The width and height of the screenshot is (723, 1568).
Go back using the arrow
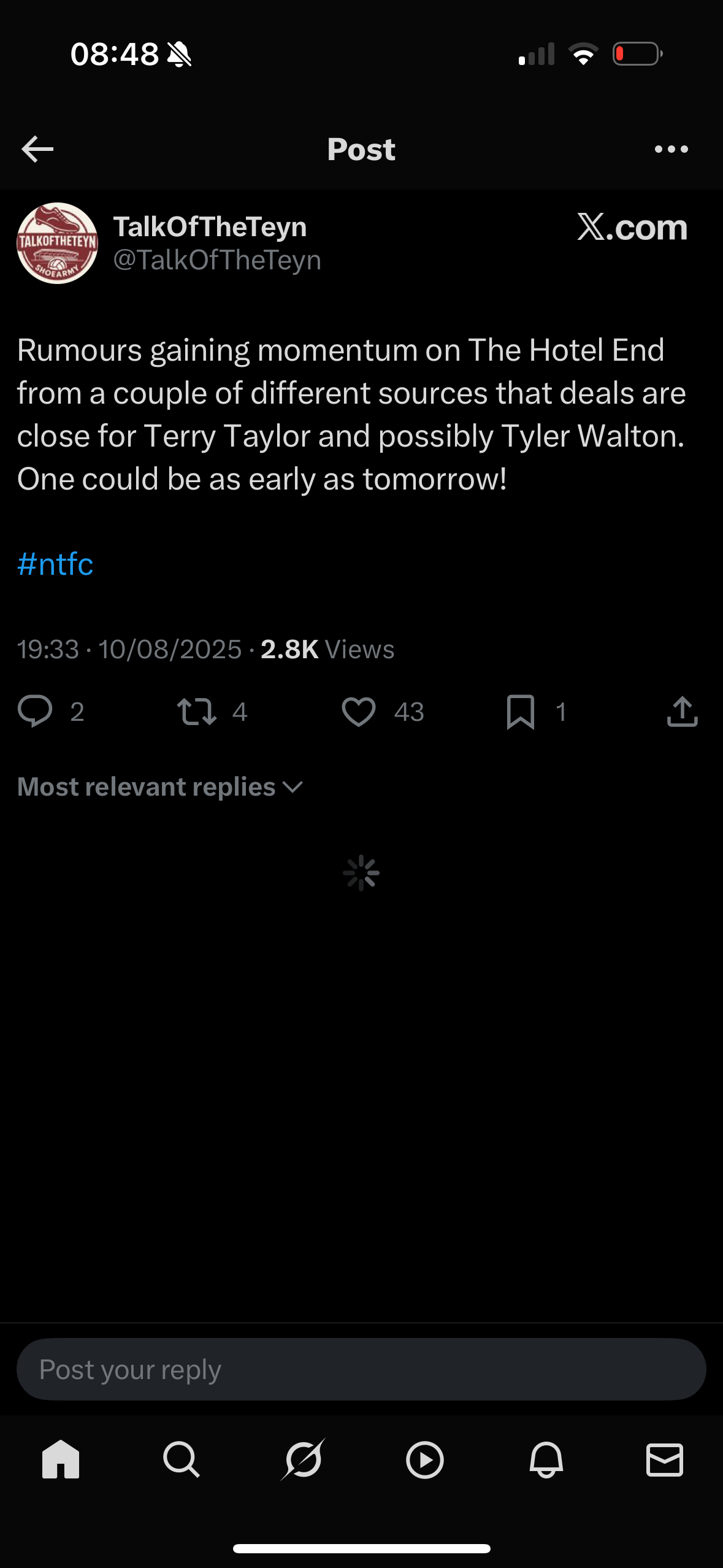point(37,149)
